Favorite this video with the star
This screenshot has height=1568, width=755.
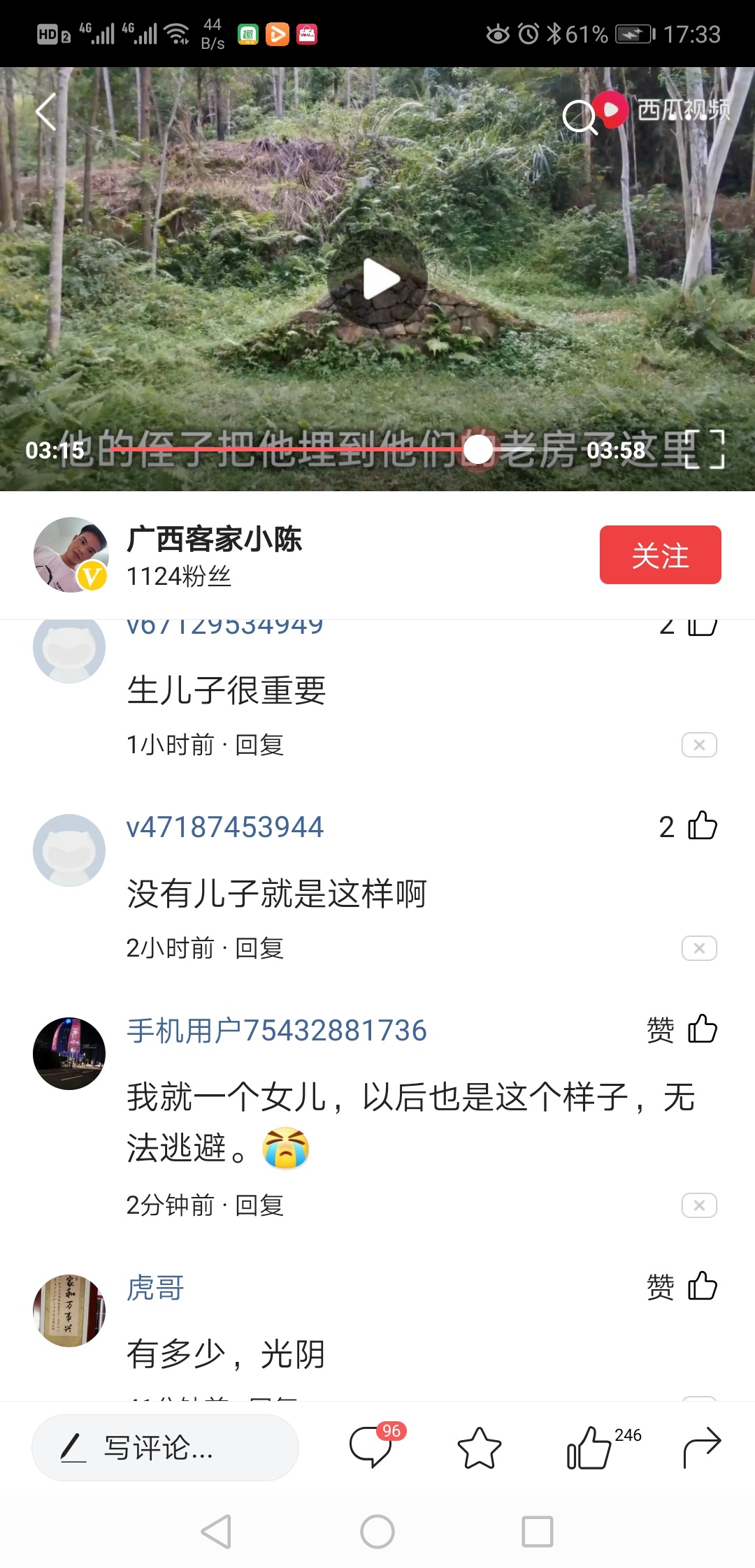(x=480, y=1448)
